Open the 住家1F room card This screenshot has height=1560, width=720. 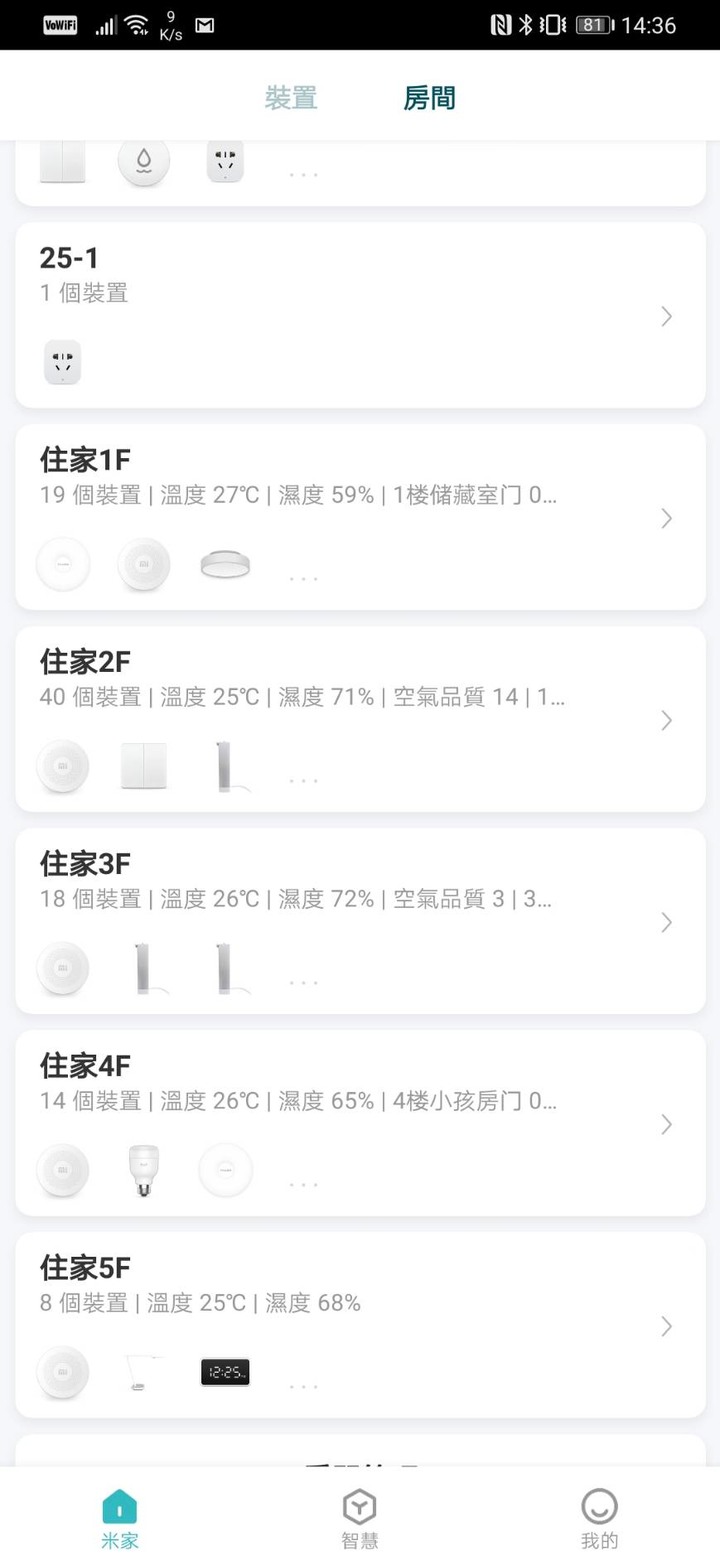(x=360, y=517)
